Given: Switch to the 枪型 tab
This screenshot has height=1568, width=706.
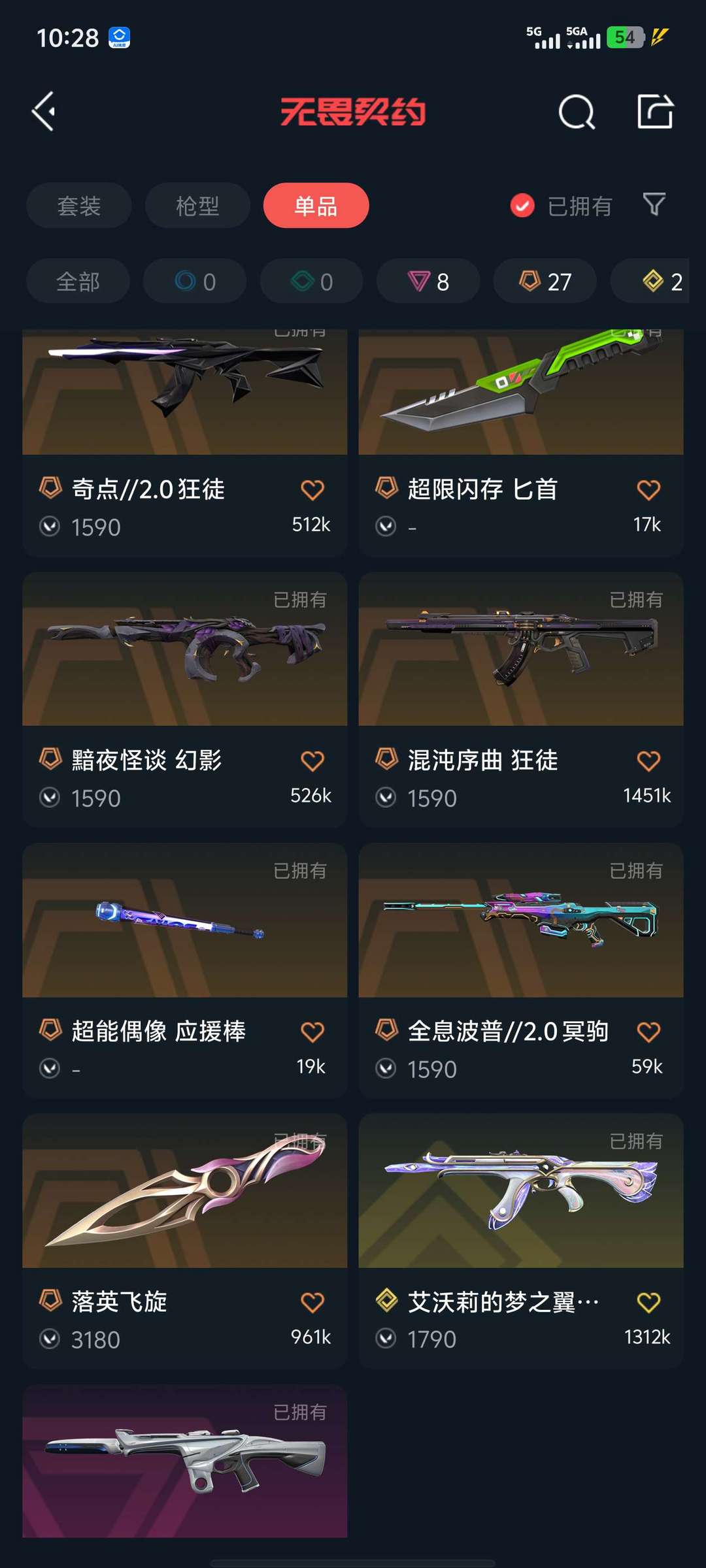Looking at the screenshot, I should [197, 206].
